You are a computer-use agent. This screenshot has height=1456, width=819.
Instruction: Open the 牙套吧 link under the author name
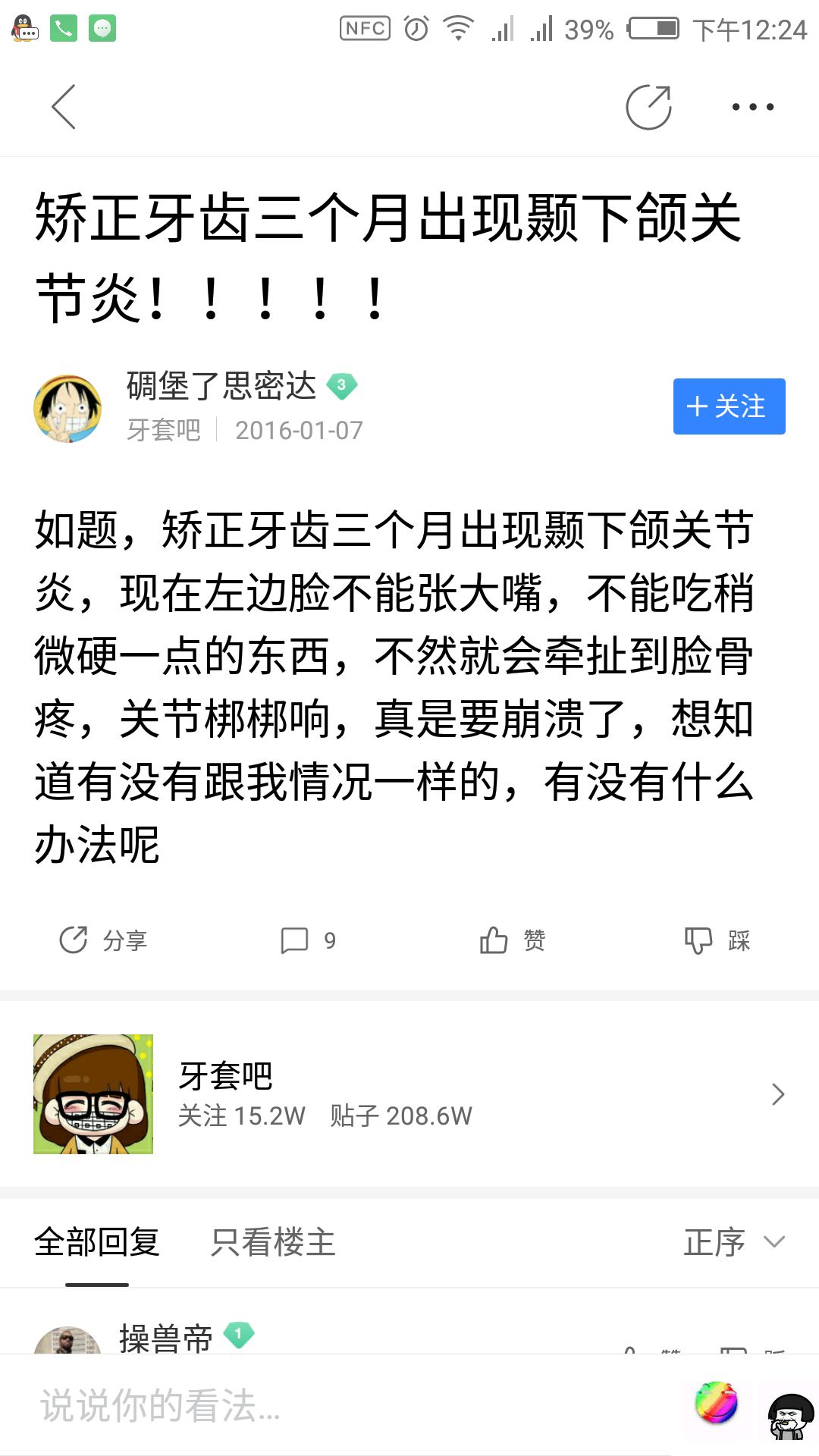tap(163, 430)
